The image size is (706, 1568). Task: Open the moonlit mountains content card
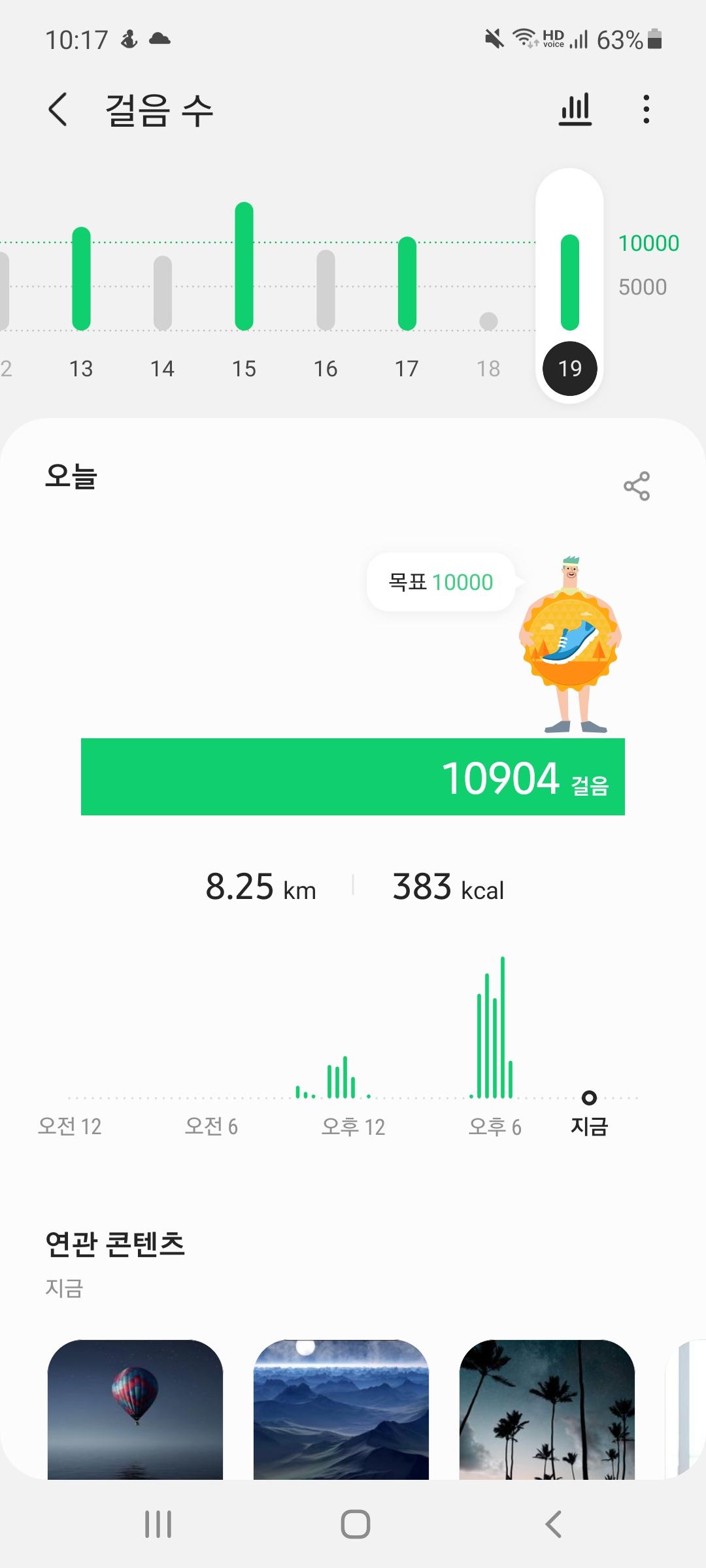(x=341, y=1408)
